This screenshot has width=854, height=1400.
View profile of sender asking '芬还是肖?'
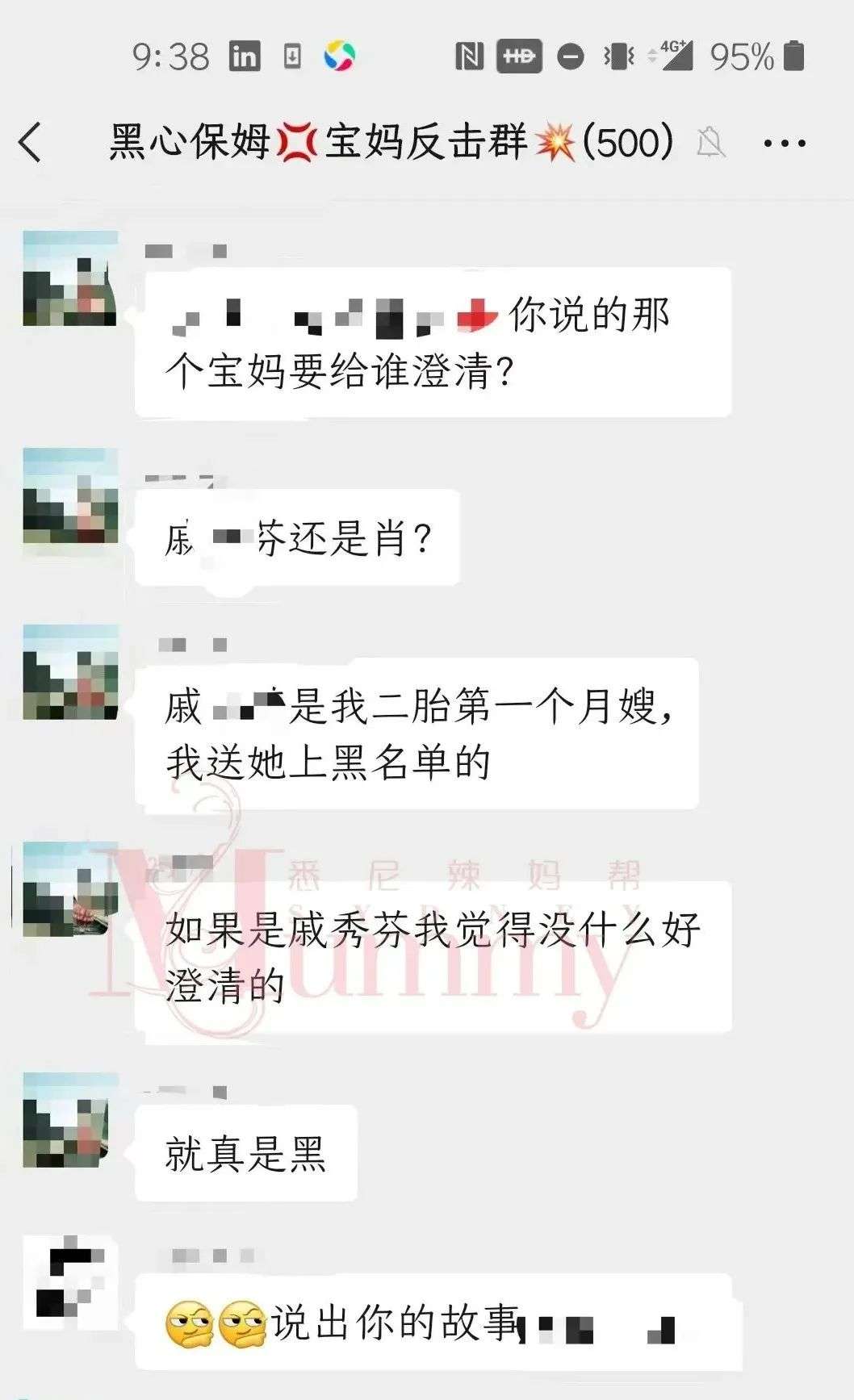(x=70, y=496)
